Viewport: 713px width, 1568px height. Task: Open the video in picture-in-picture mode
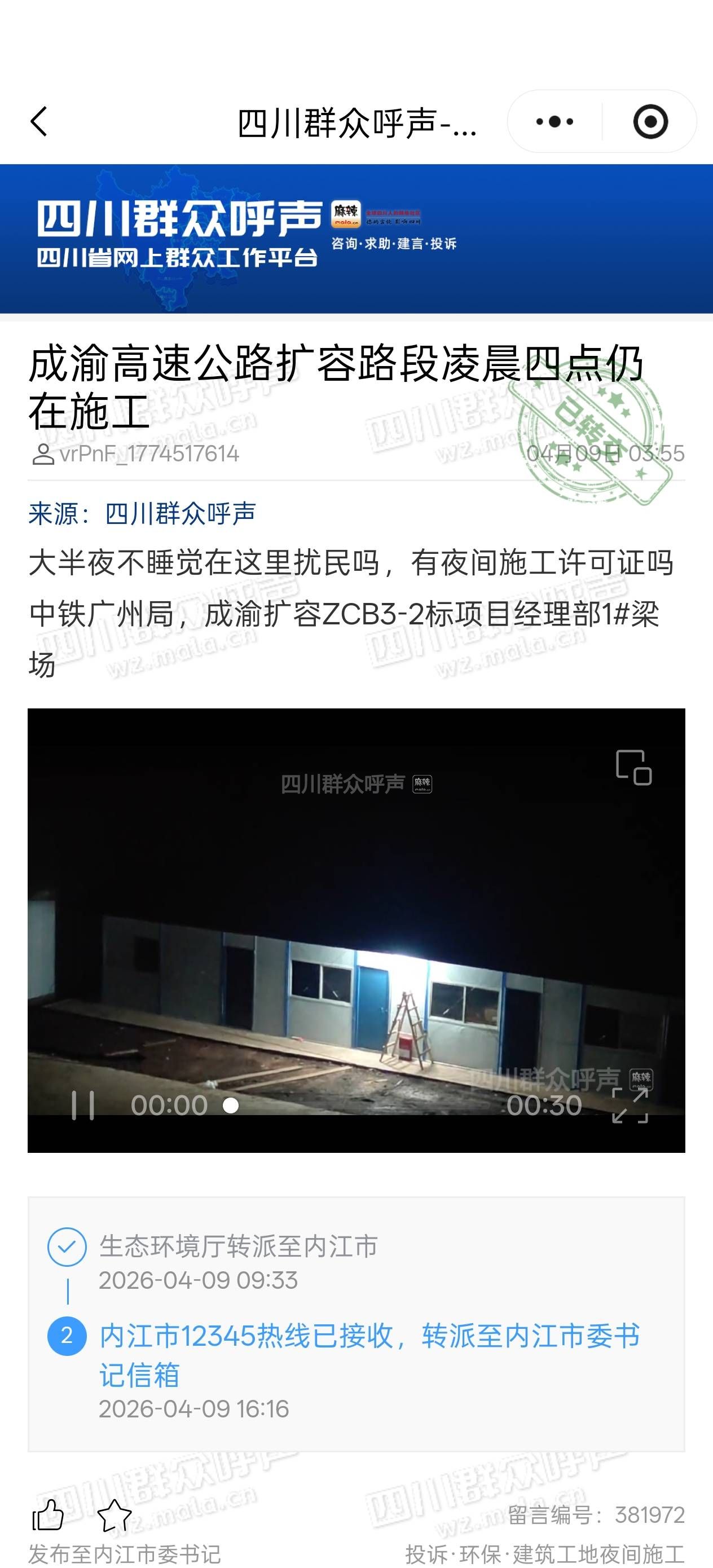633,768
